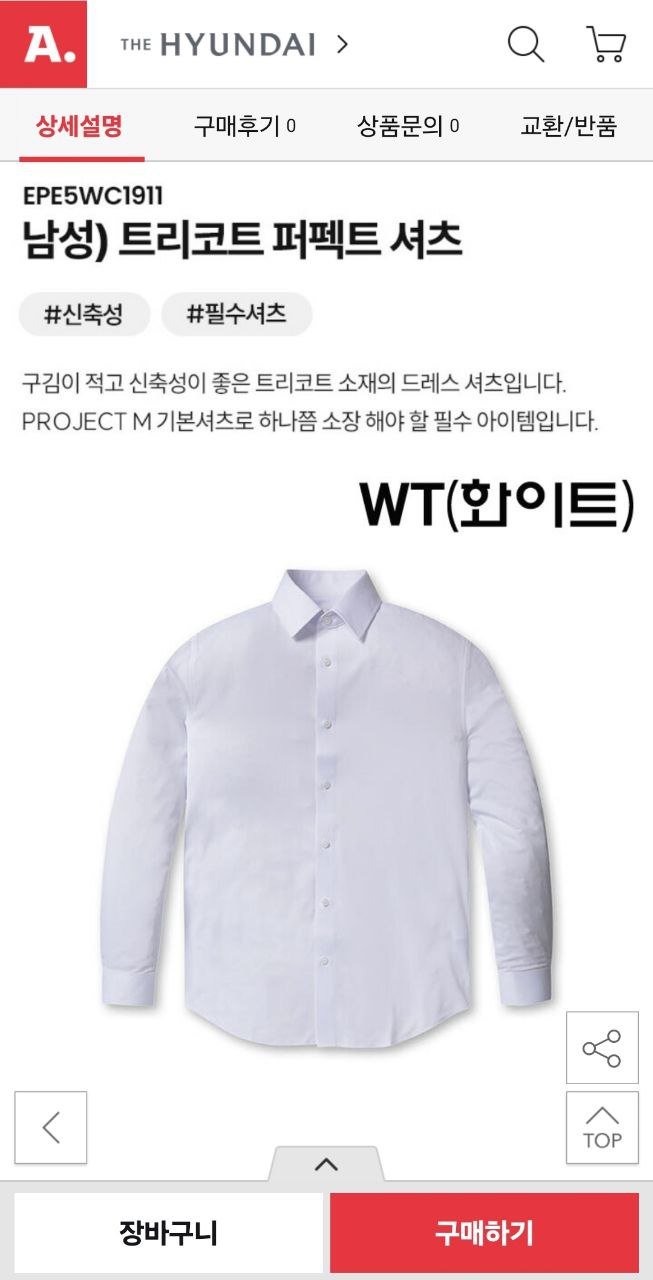Image resolution: width=653 pixels, height=1280 pixels.
Task: Switch to the 구매후기 tab
Action: pyautogui.click(x=244, y=126)
